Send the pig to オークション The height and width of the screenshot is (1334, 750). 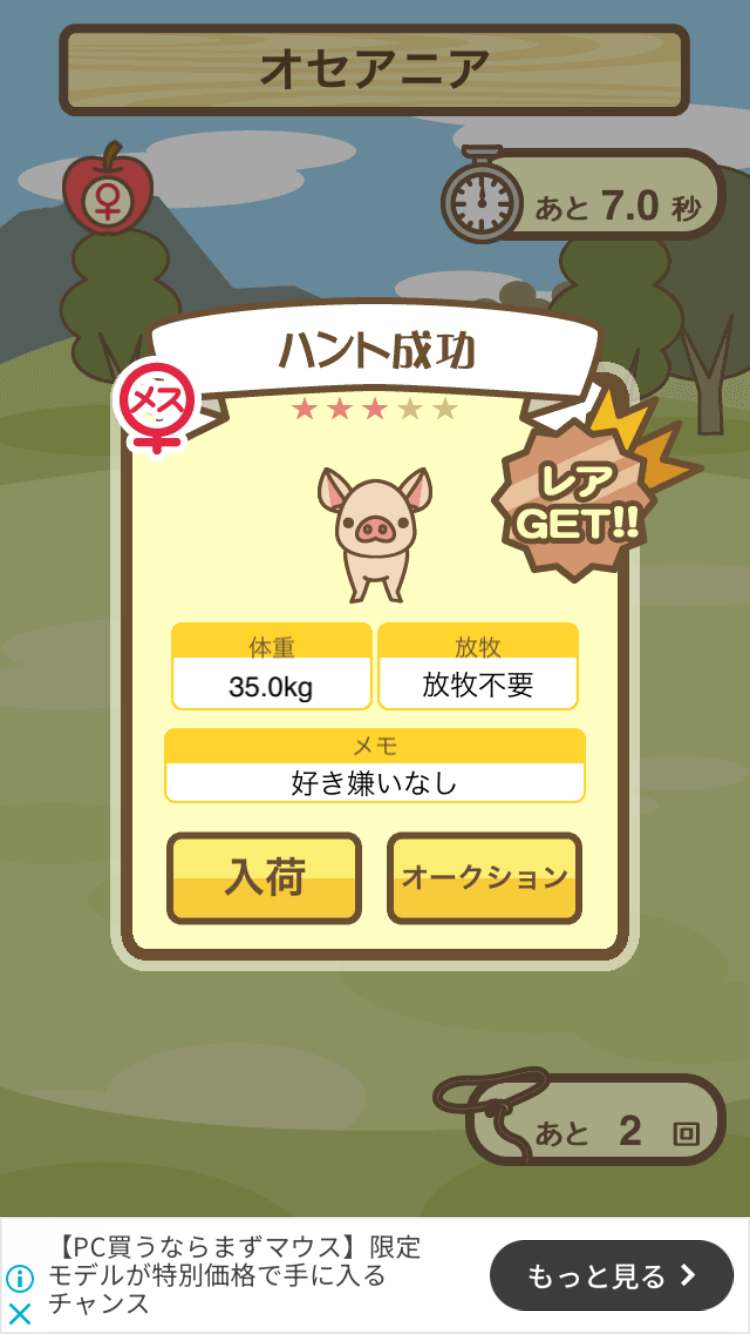(x=484, y=877)
